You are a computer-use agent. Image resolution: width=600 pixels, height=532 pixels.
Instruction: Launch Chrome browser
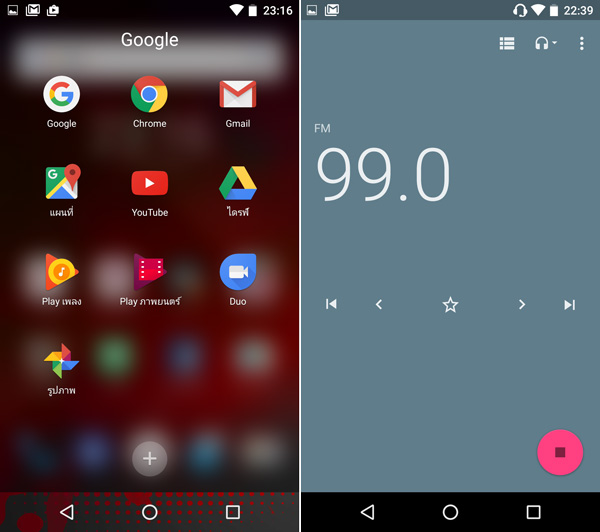tap(149, 96)
